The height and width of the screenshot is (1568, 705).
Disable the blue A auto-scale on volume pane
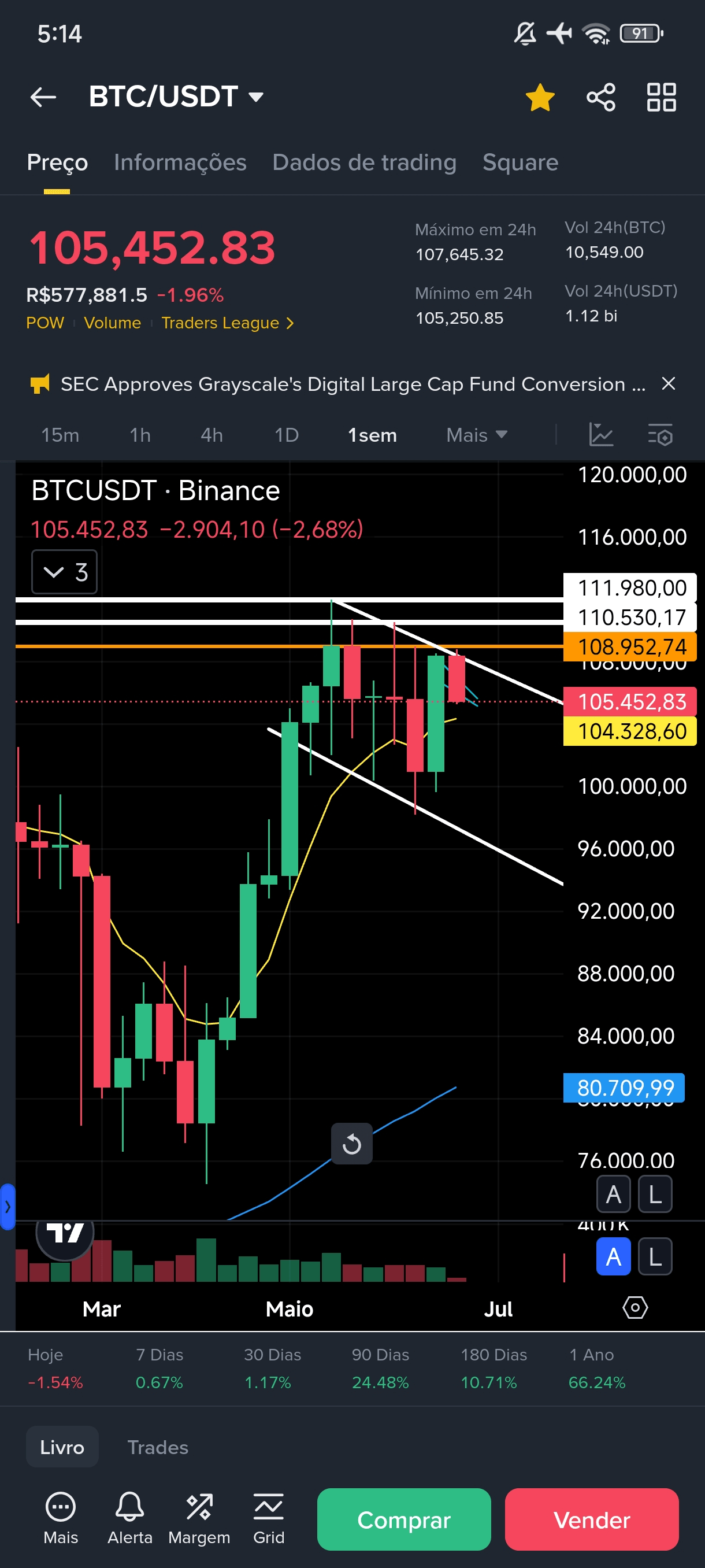pyautogui.click(x=613, y=1256)
